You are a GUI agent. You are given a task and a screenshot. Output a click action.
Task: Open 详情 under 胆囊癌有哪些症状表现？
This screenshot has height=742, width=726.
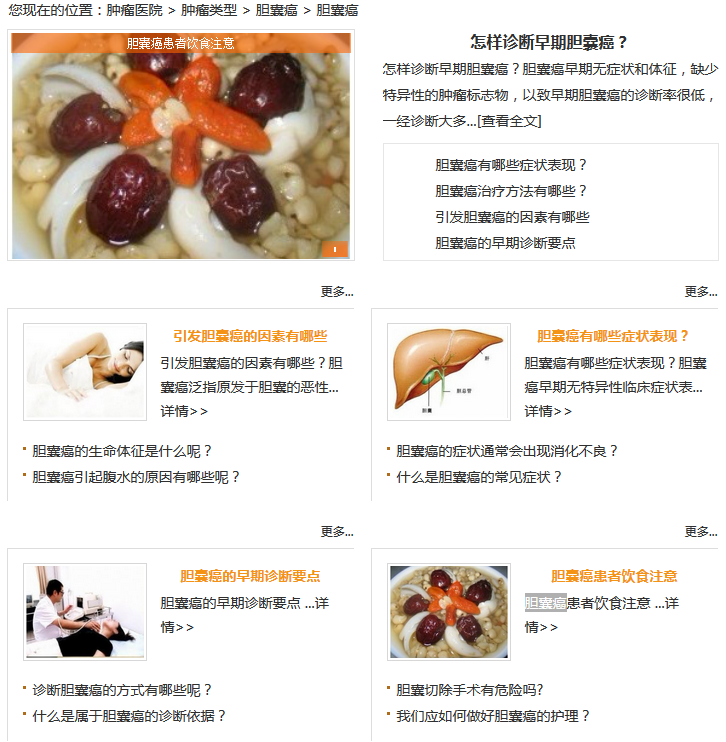click(548, 411)
